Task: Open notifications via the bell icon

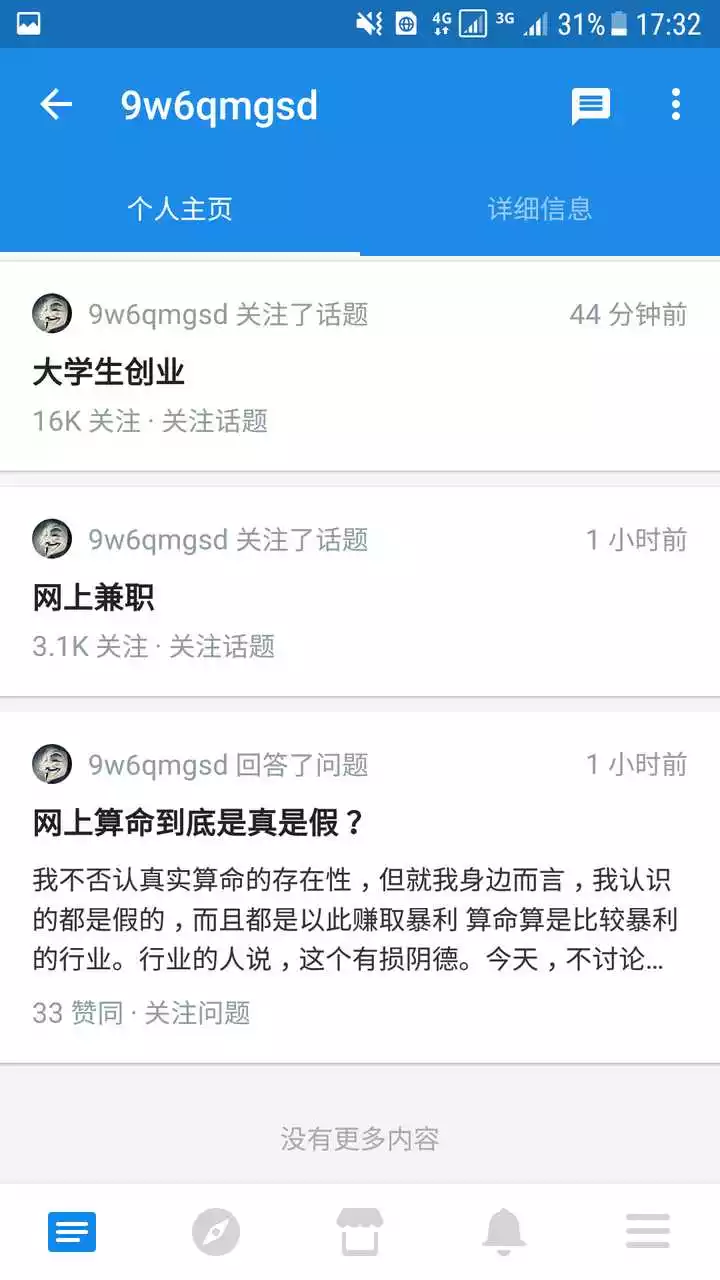Action: (505, 1231)
